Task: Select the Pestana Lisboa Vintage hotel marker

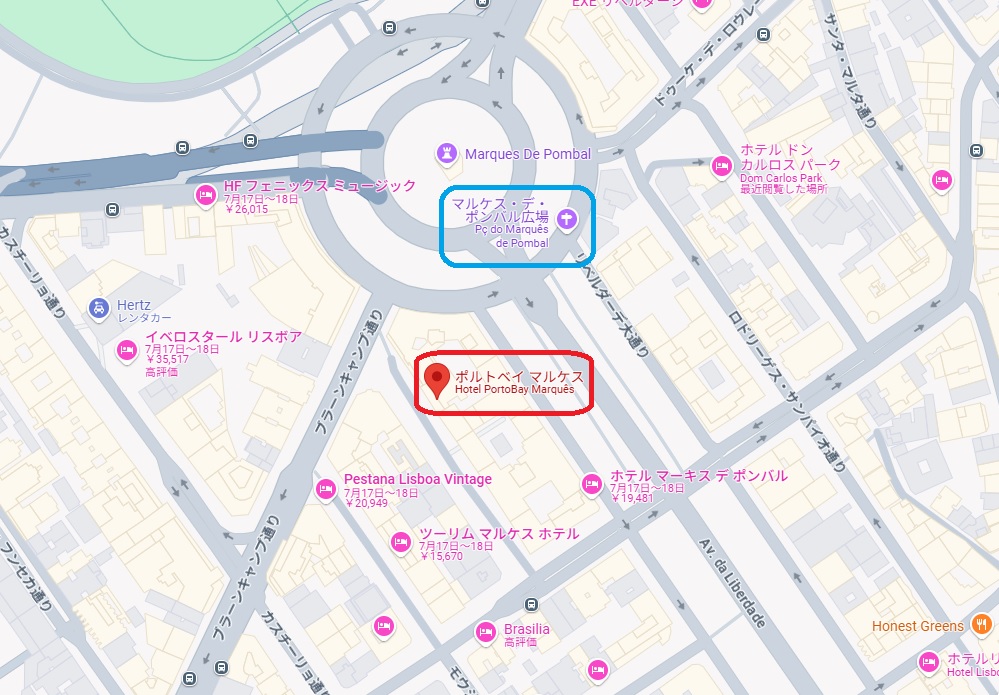Action: (325, 488)
